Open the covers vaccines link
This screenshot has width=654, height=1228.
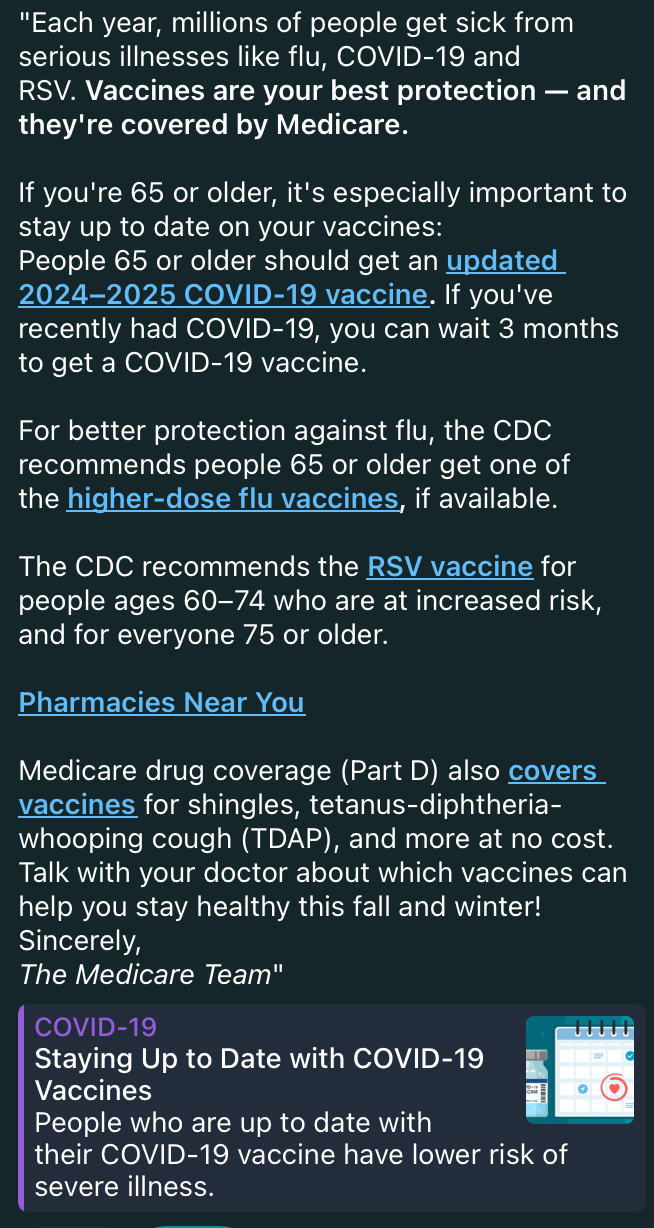pyautogui.click(x=77, y=804)
